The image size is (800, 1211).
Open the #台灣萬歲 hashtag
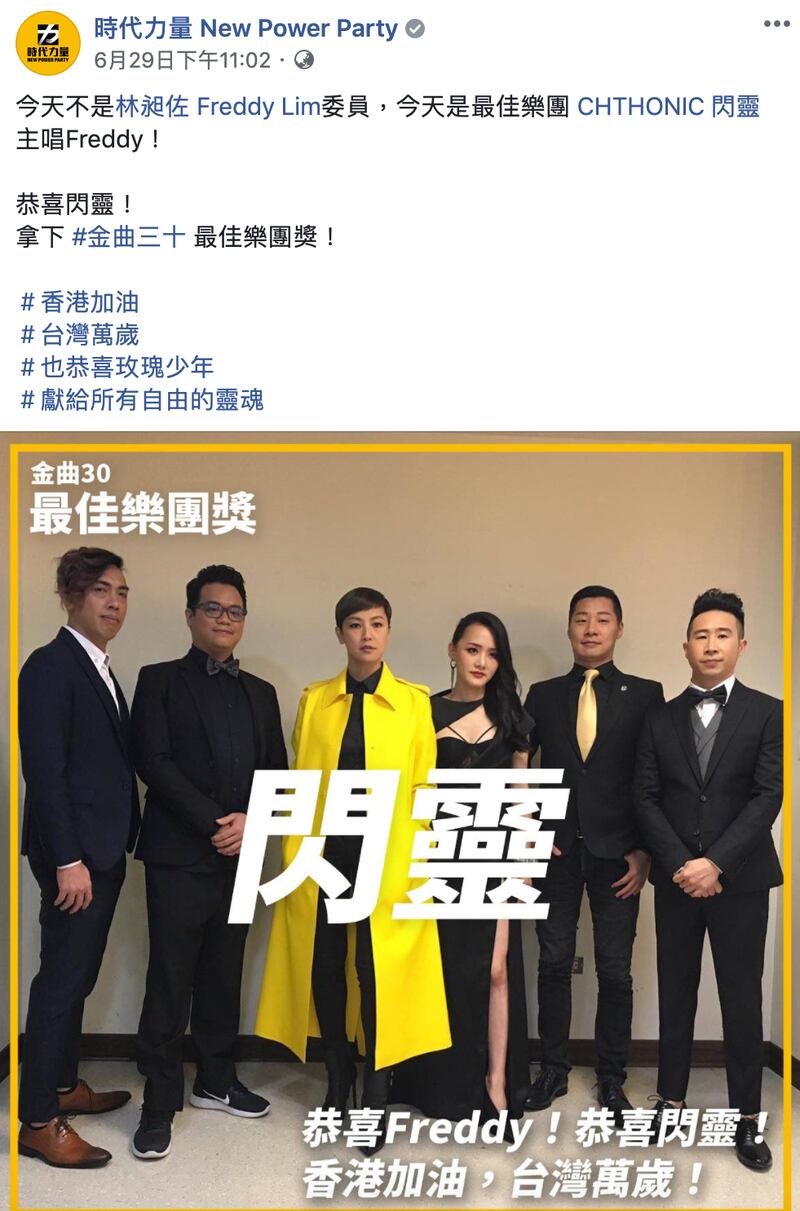[80, 334]
